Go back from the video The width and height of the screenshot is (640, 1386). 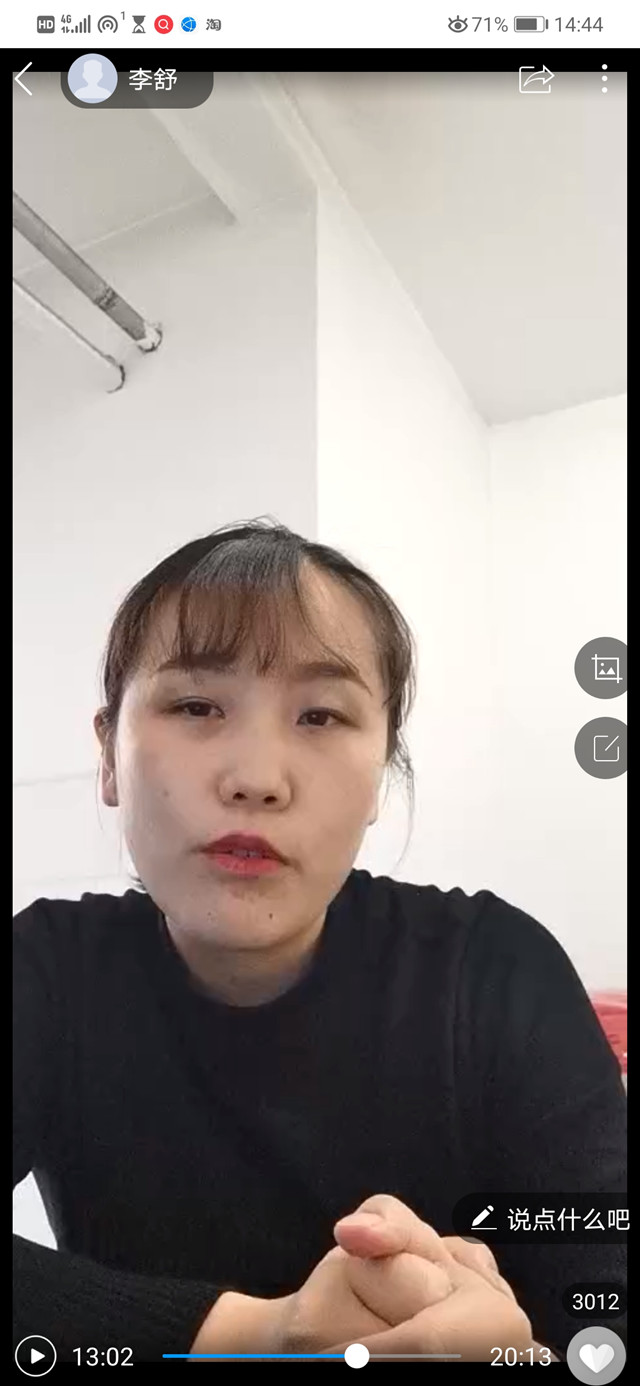[x=25, y=79]
